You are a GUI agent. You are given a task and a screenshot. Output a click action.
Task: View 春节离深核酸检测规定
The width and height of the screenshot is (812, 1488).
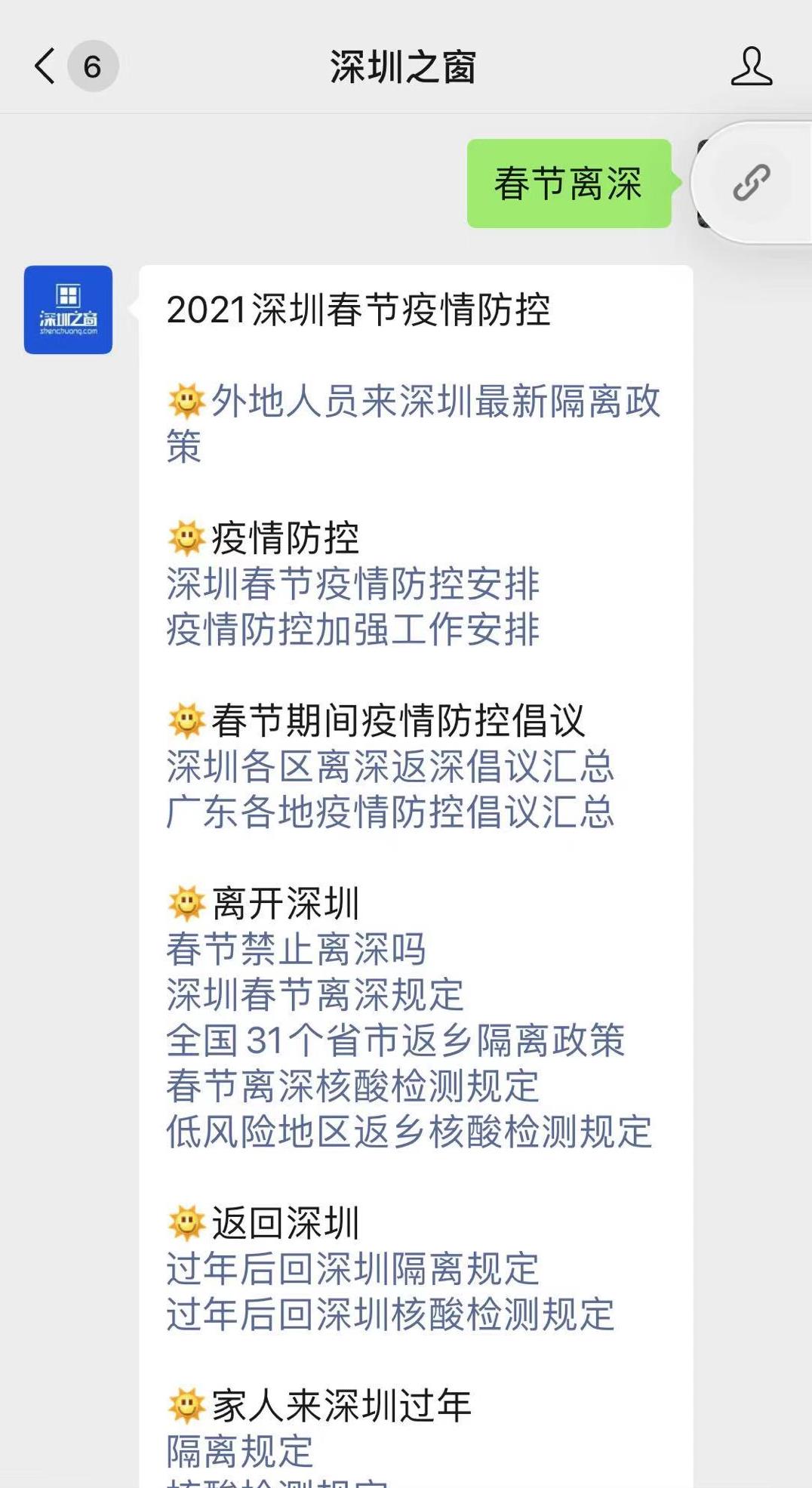[352, 1086]
